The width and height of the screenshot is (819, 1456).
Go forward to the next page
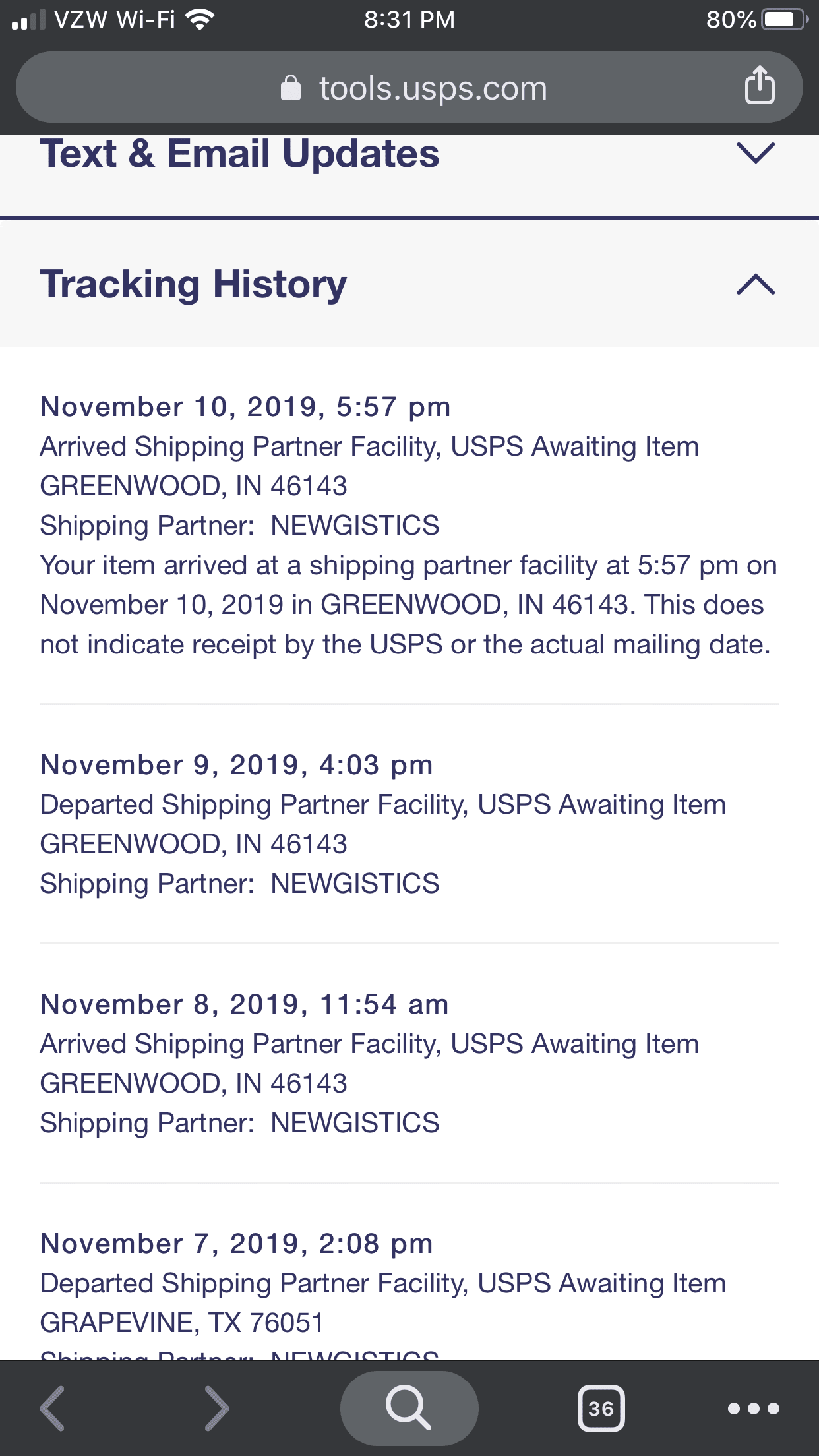click(x=216, y=1408)
